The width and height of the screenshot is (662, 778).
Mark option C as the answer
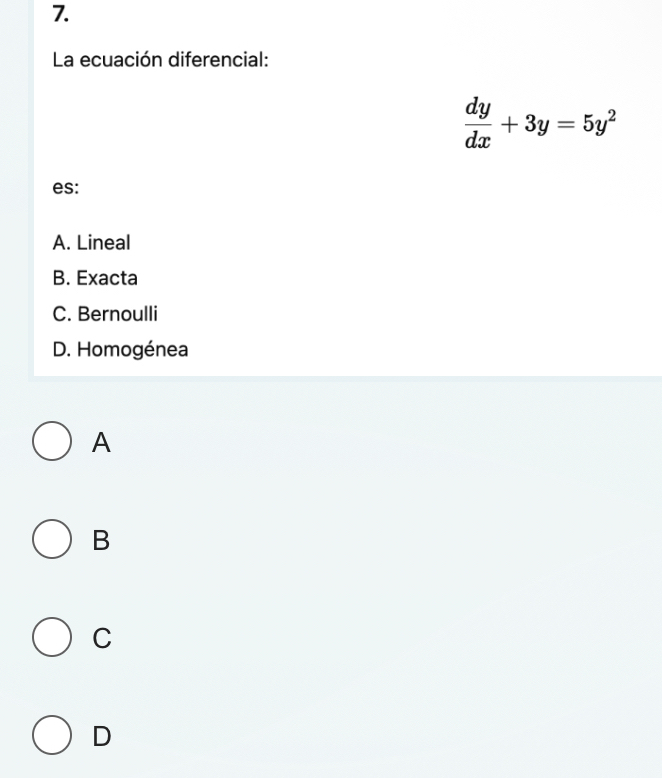point(52,638)
